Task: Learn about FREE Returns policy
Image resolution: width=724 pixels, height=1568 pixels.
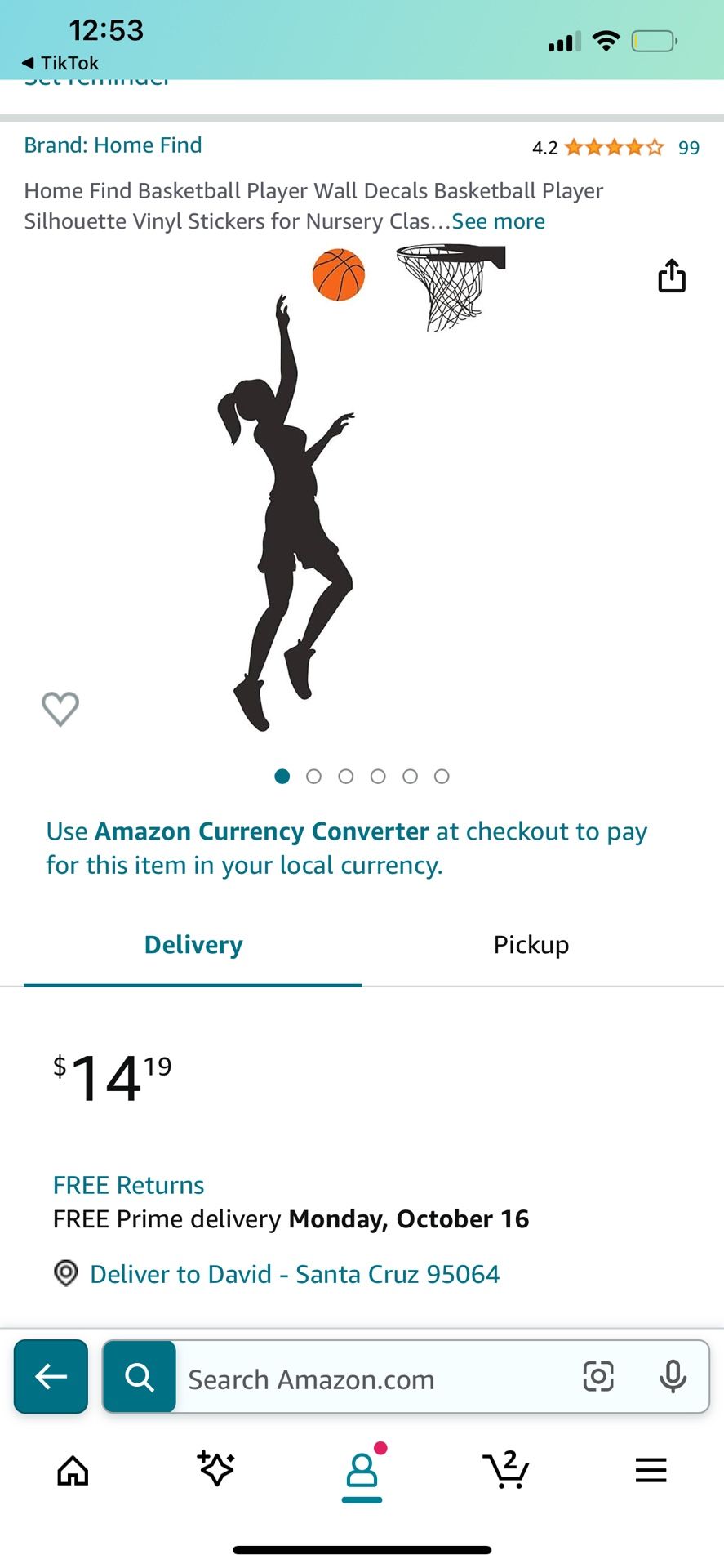Action: [x=128, y=1184]
